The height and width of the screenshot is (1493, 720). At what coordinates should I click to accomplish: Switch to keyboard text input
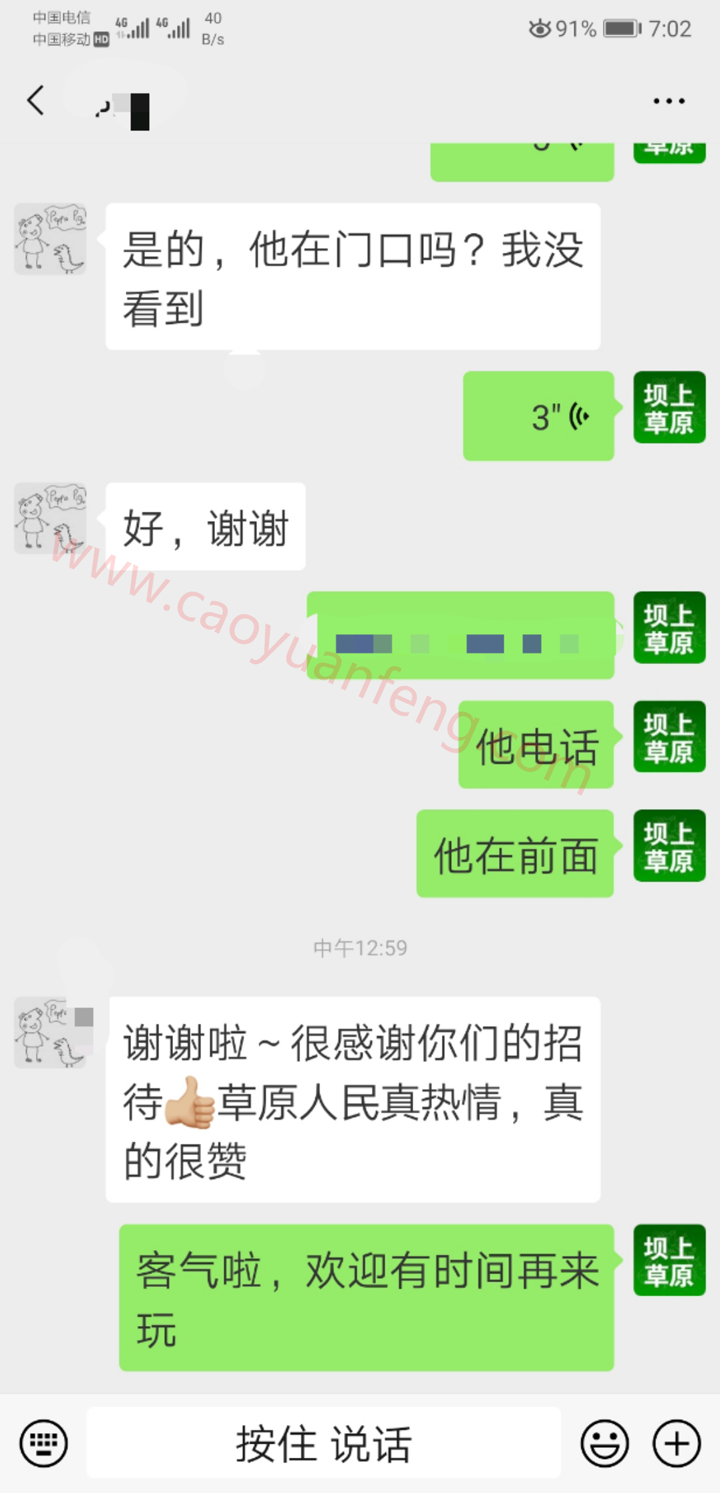[x=43, y=1443]
